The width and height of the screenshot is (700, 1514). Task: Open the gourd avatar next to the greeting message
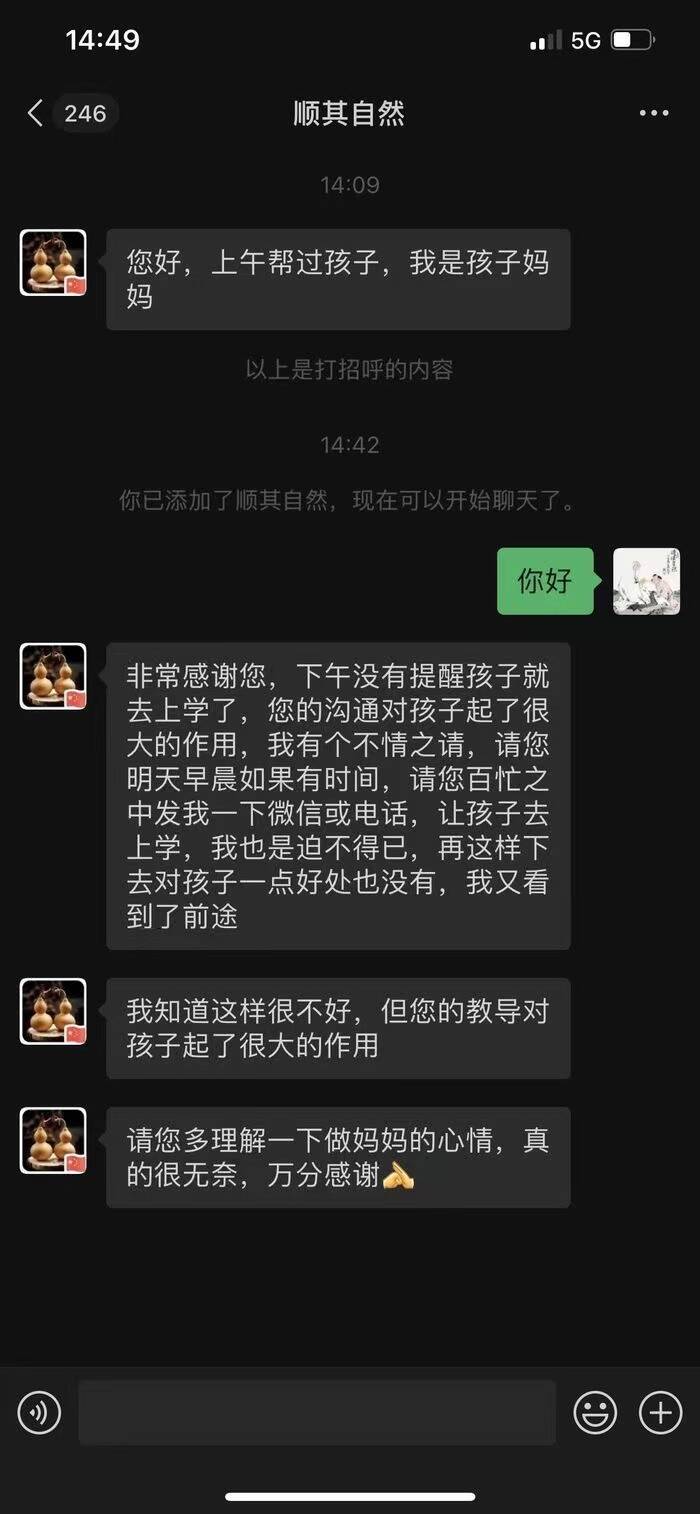click(x=53, y=263)
